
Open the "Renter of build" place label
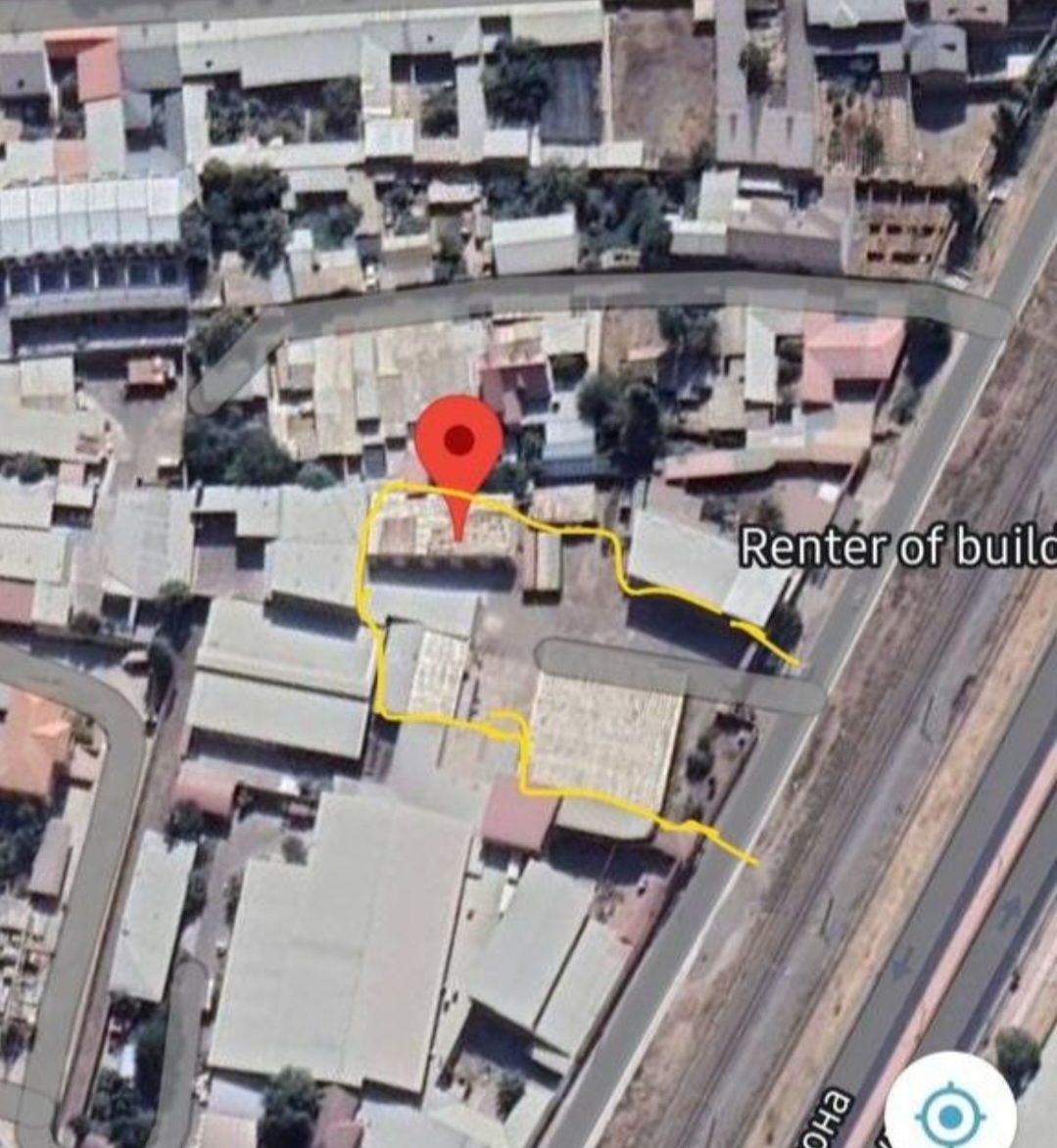point(896,548)
